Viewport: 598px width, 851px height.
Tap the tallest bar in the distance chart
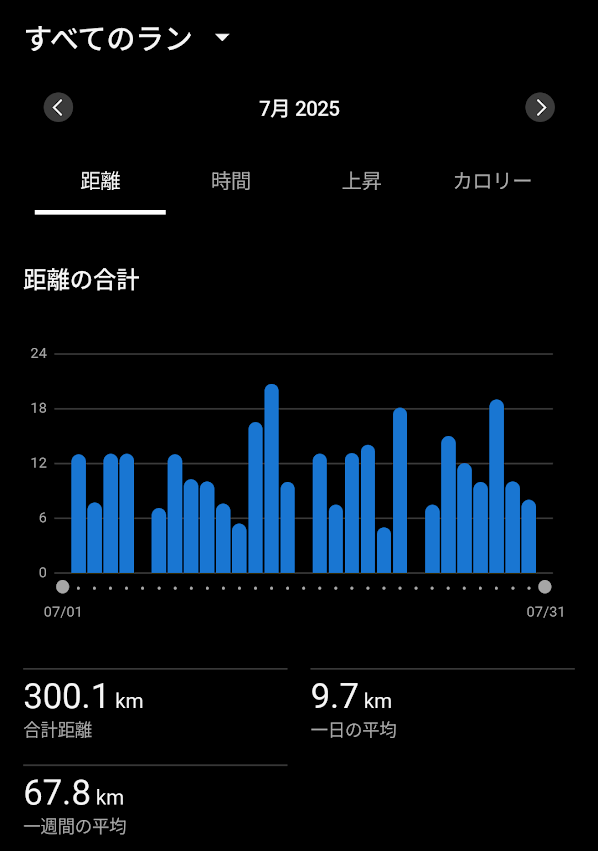coord(271,479)
